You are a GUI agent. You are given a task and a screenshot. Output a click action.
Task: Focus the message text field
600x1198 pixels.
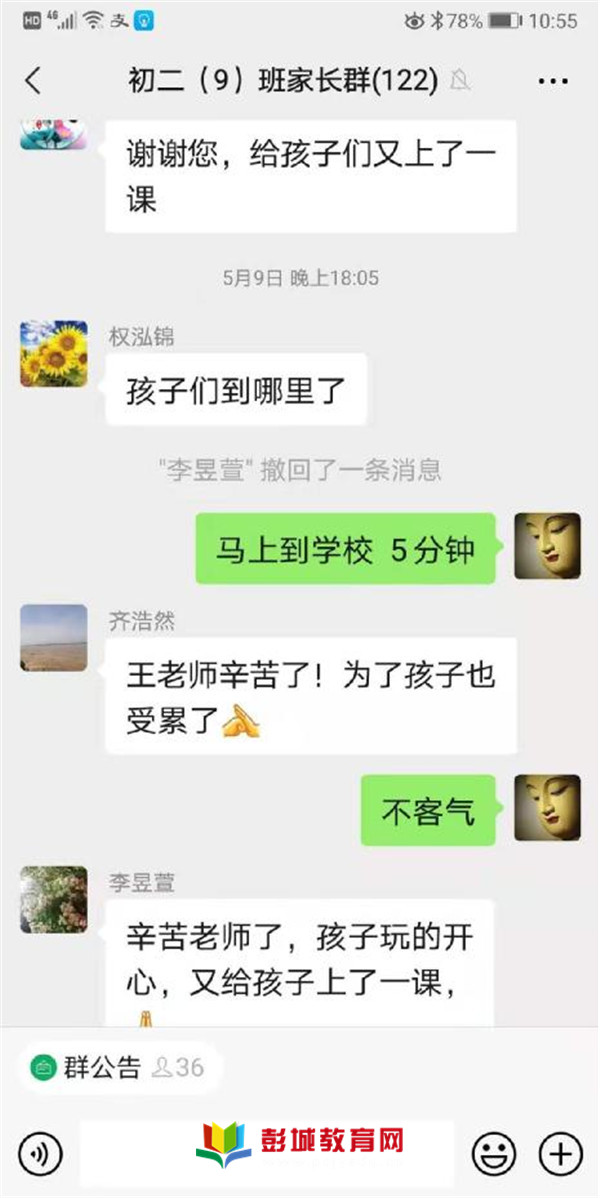point(266,1154)
